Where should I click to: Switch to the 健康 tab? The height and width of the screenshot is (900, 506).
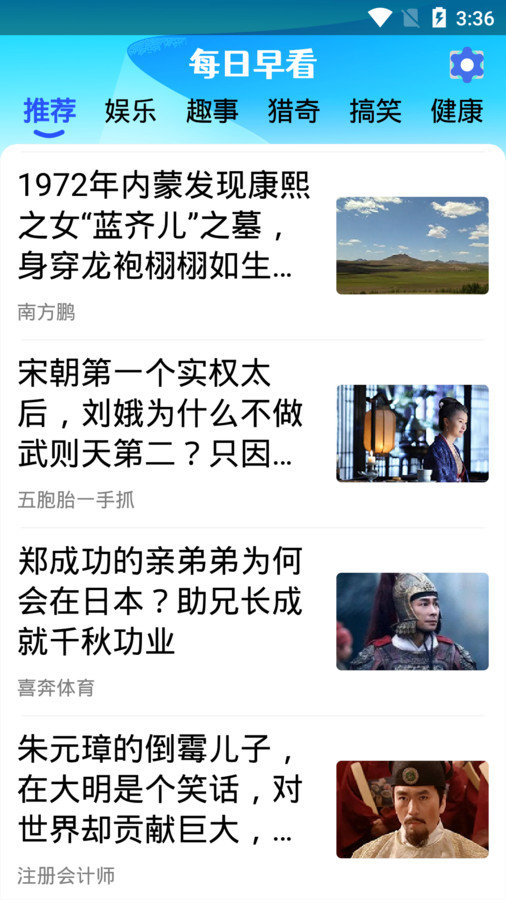tap(457, 110)
